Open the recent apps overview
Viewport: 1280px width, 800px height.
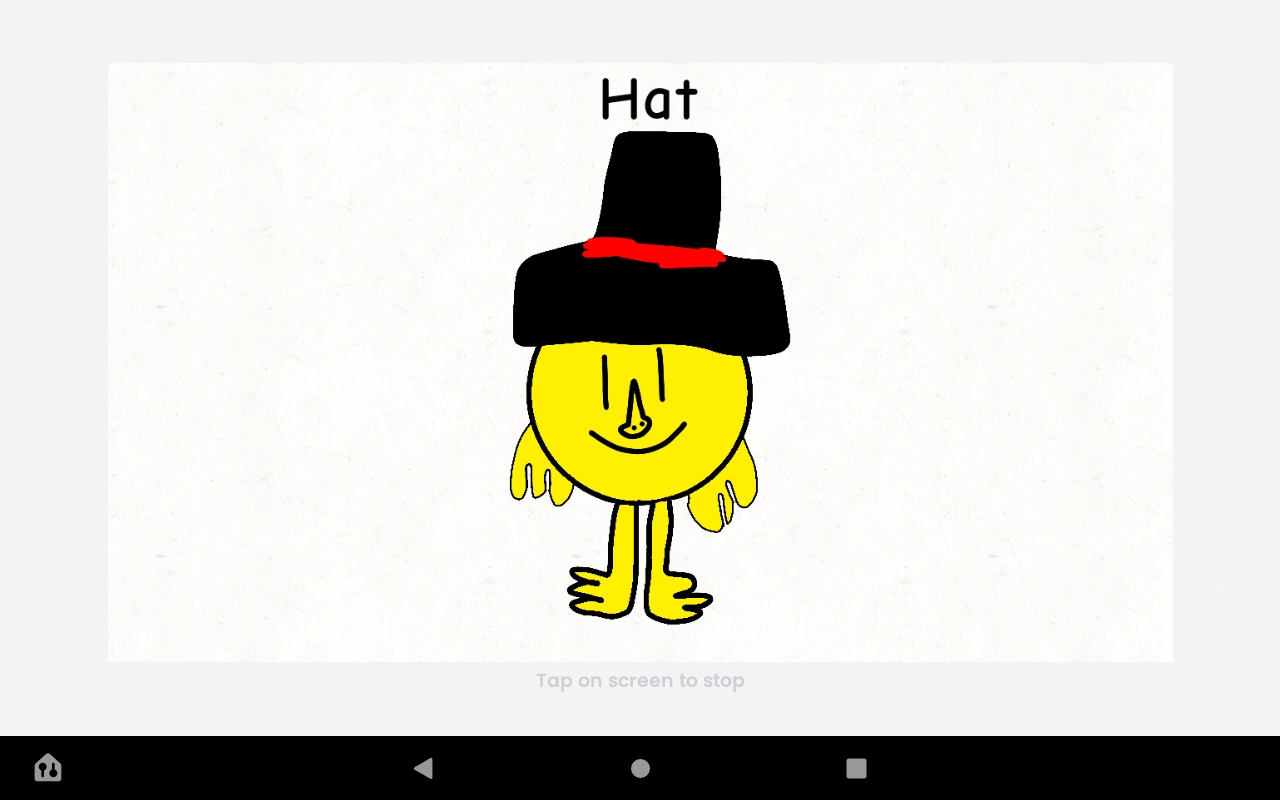point(856,768)
